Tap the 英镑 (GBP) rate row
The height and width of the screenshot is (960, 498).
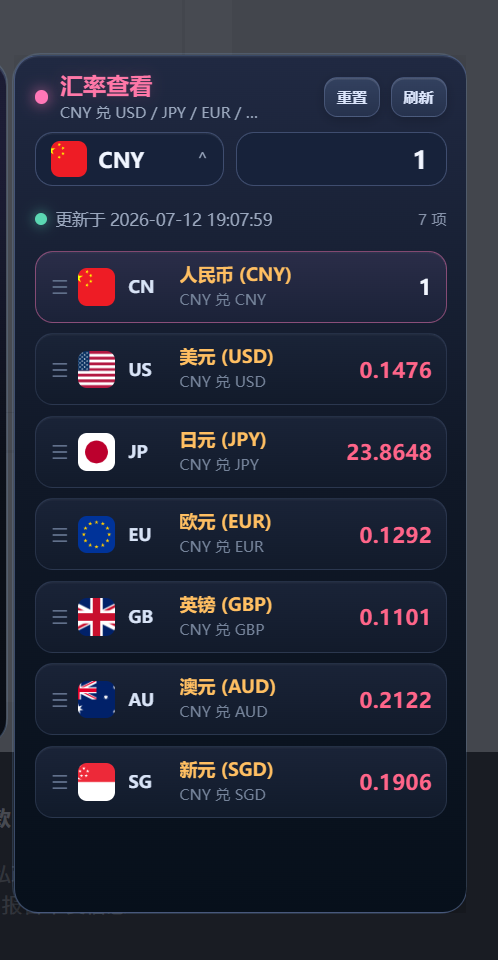click(x=241, y=617)
